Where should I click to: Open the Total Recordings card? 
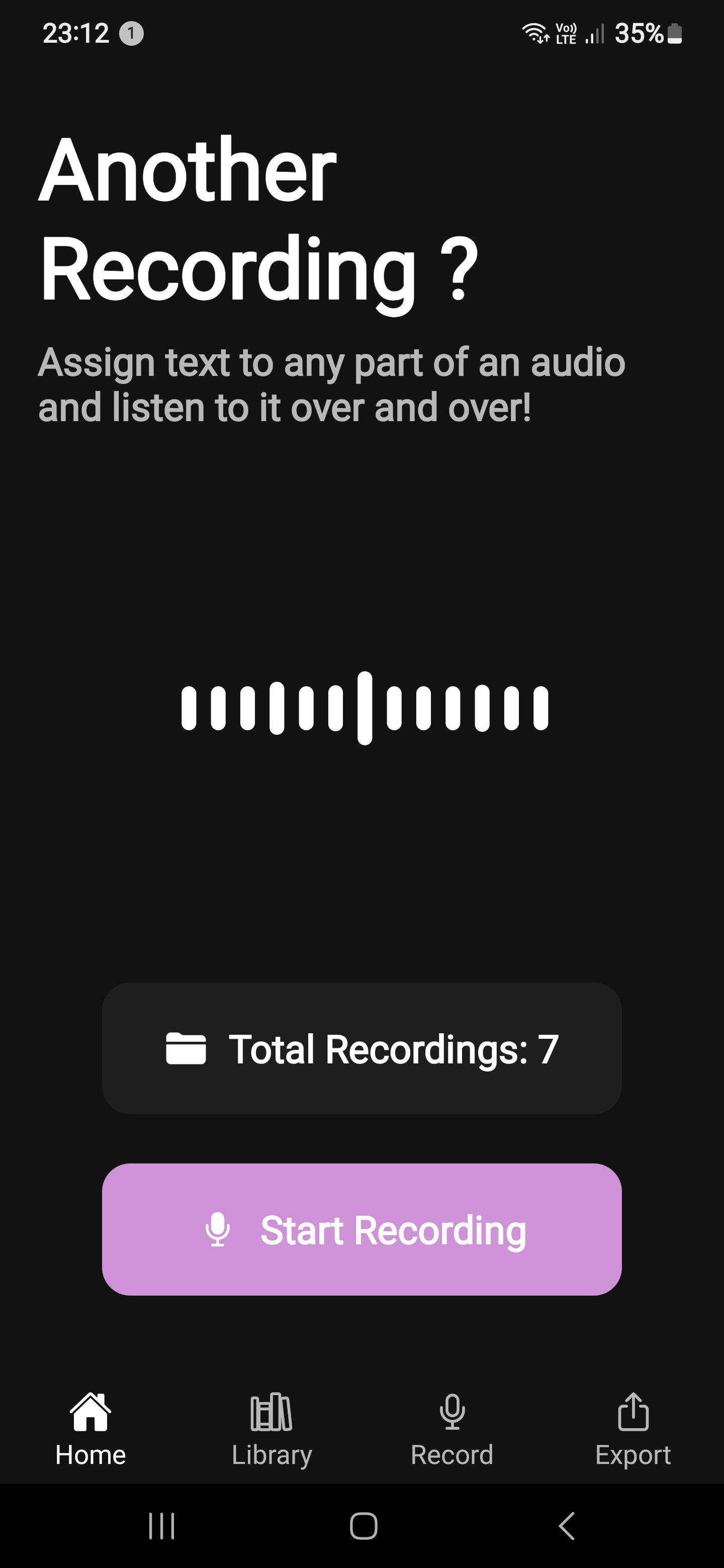(x=361, y=1048)
